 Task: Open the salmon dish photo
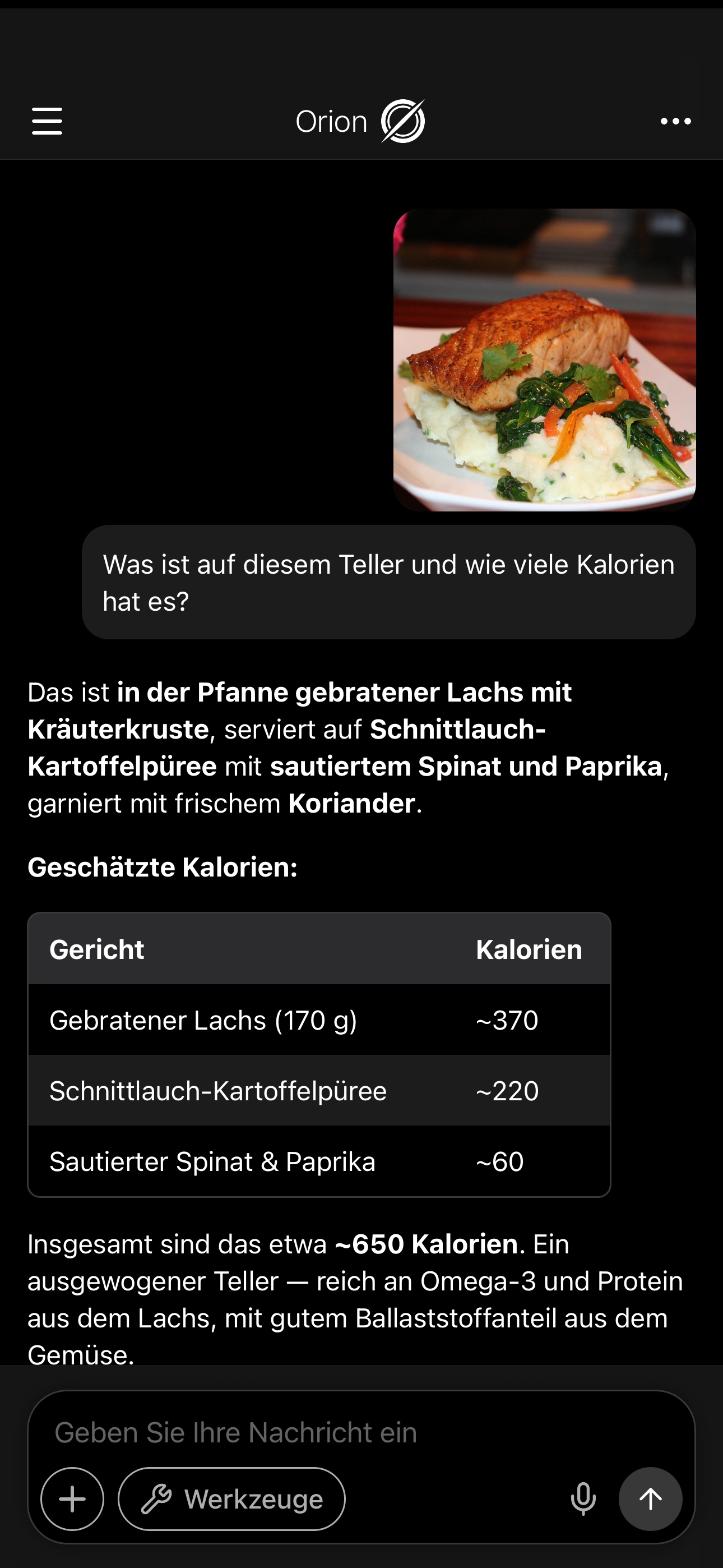click(x=545, y=361)
